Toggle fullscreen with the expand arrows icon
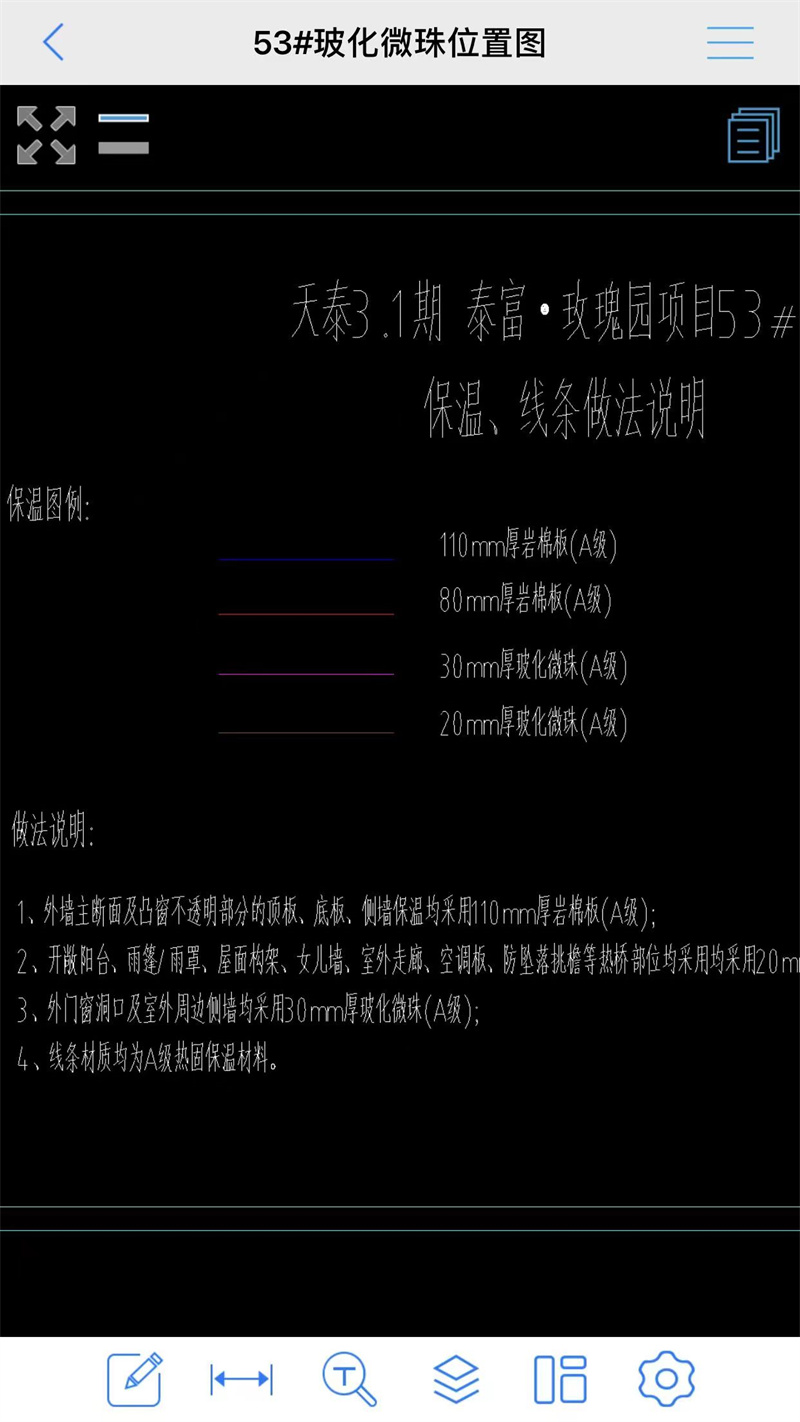 [46, 135]
